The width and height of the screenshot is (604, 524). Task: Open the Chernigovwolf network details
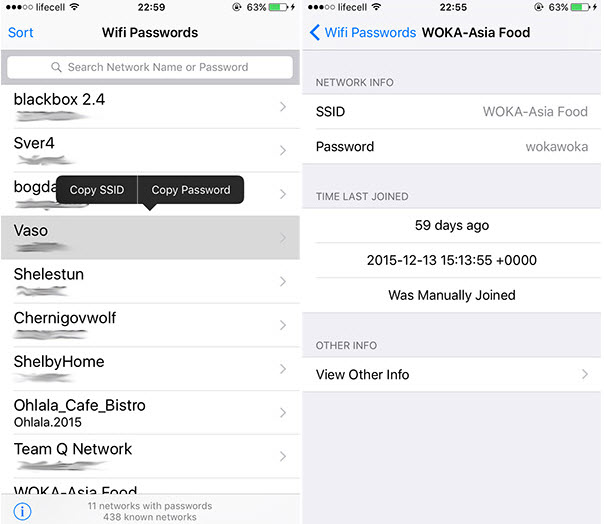click(150, 325)
